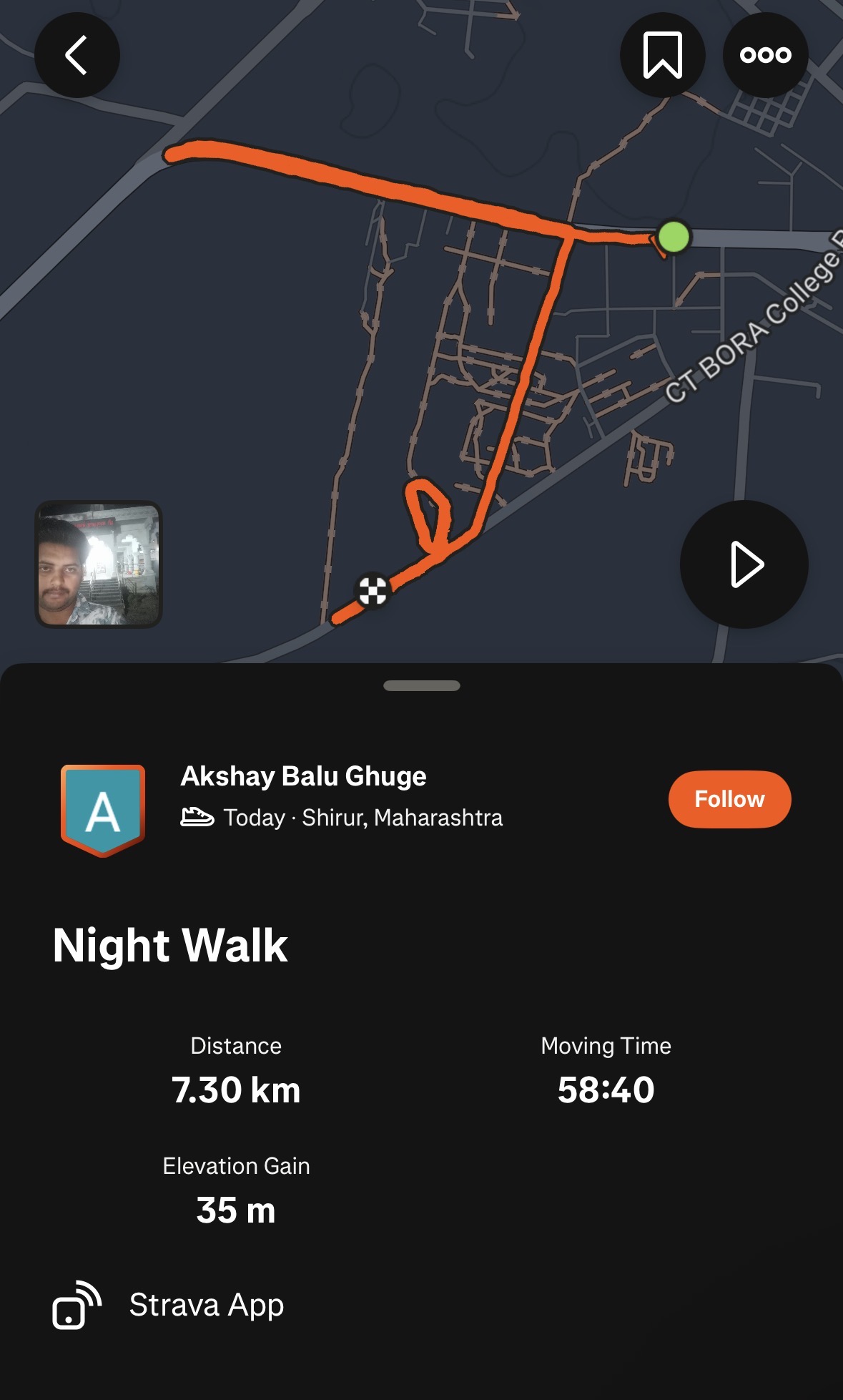The width and height of the screenshot is (843, 1400).
Task: Tap the sheet drag handle
Action: point(421,685)
